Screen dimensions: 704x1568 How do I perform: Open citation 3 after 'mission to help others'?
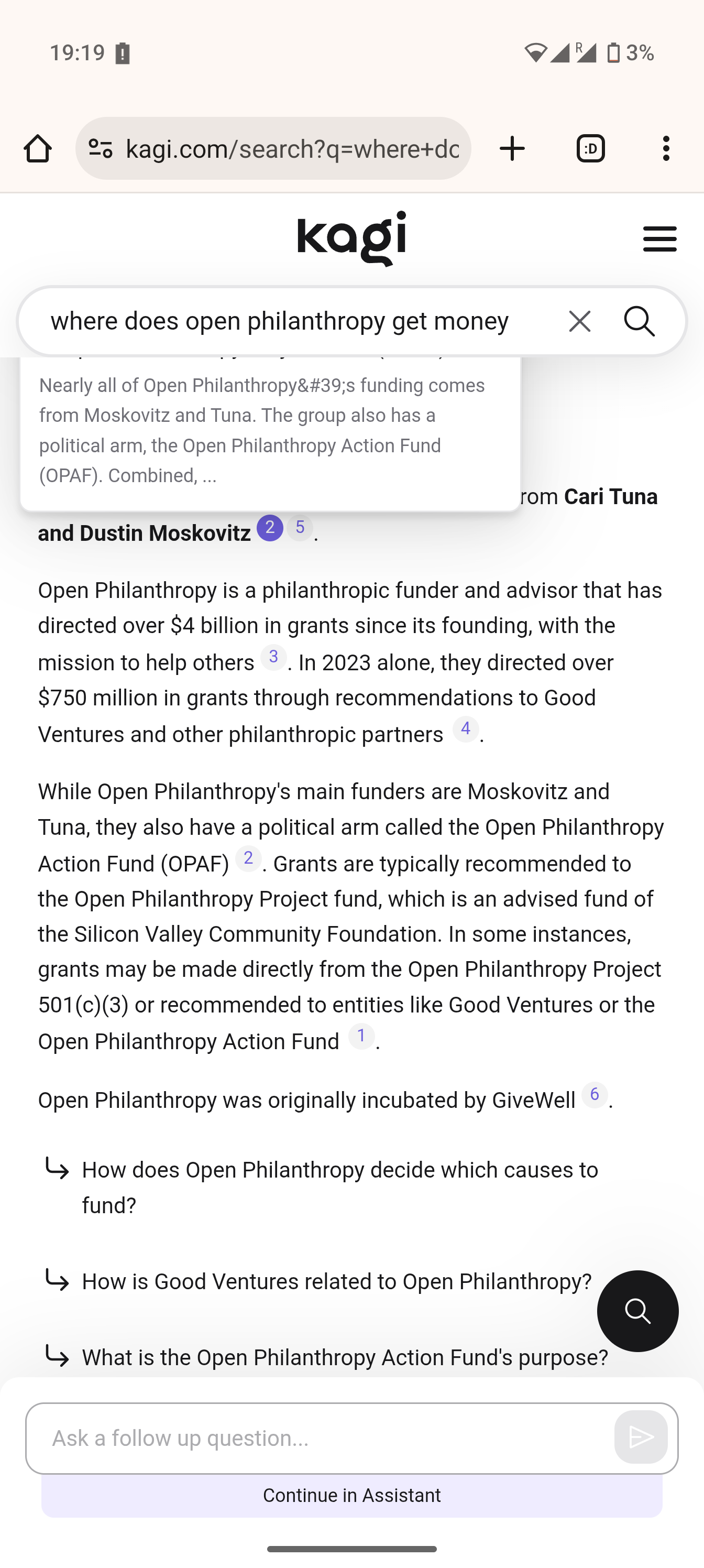tap(274, 657)
